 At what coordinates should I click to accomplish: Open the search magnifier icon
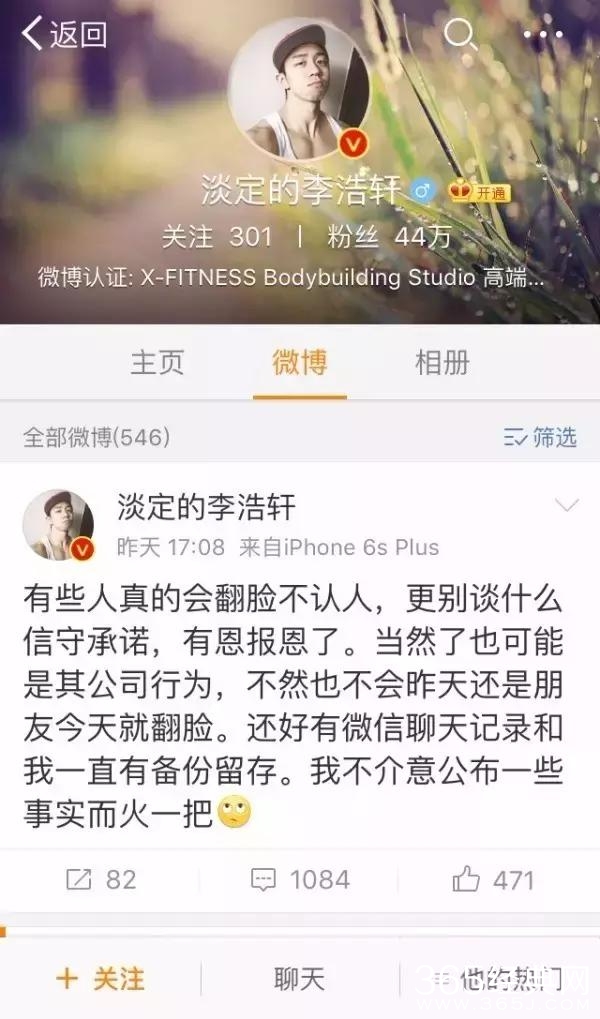click(x=460, y=35)
